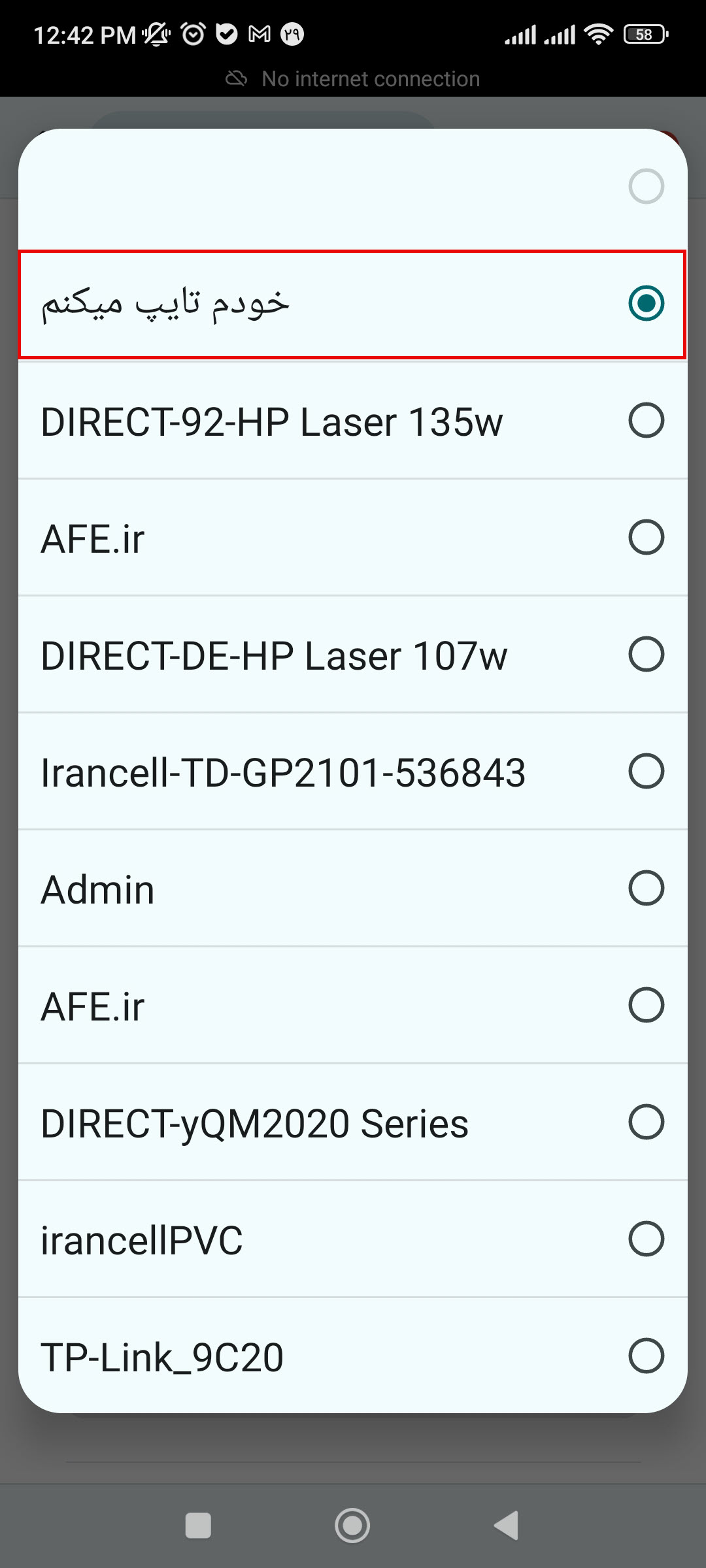Image resolution: width=706 pixels, height=1568 pixels.
Task: Choose the 'خودم تایپ میکنم' option
Action: tap(353, 304)
